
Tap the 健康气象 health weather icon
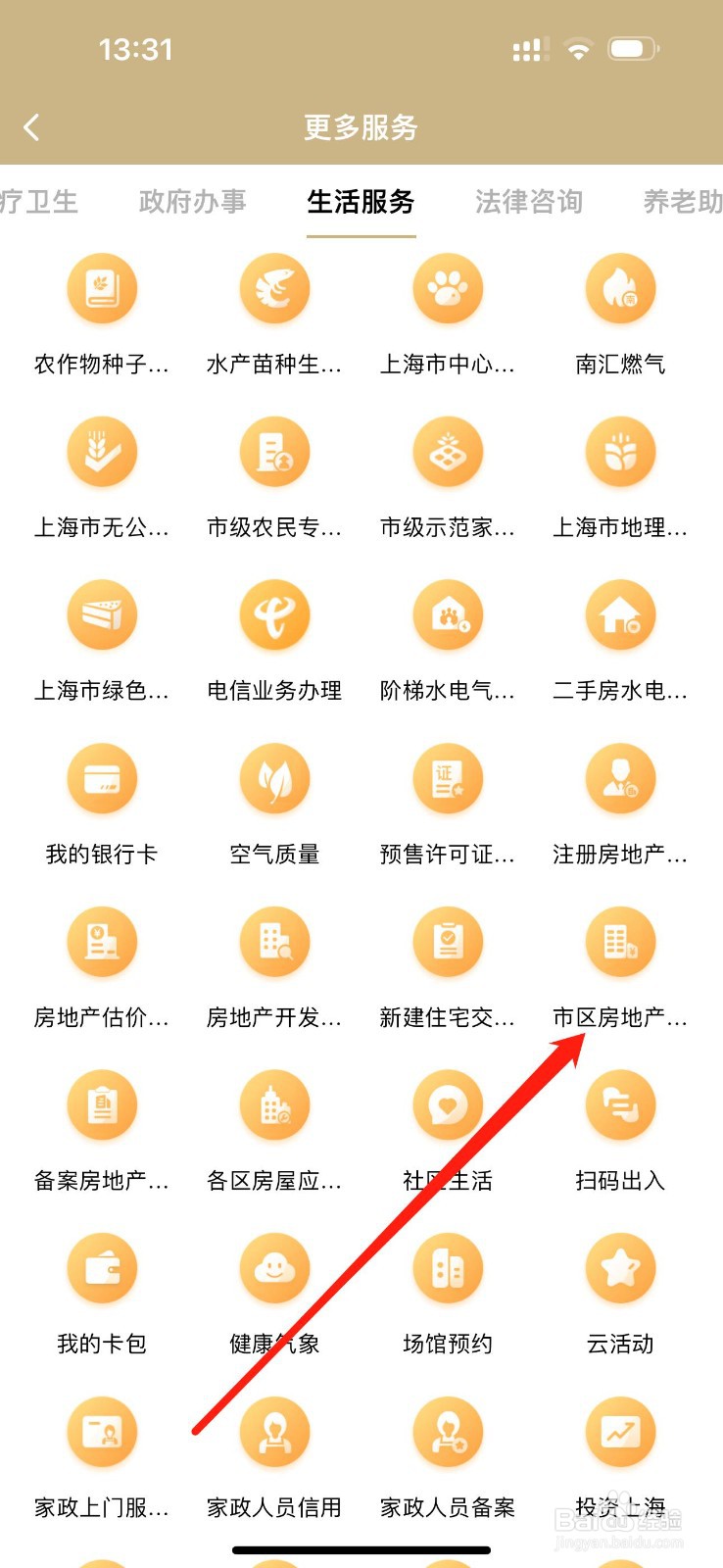tap(275, 1267)
